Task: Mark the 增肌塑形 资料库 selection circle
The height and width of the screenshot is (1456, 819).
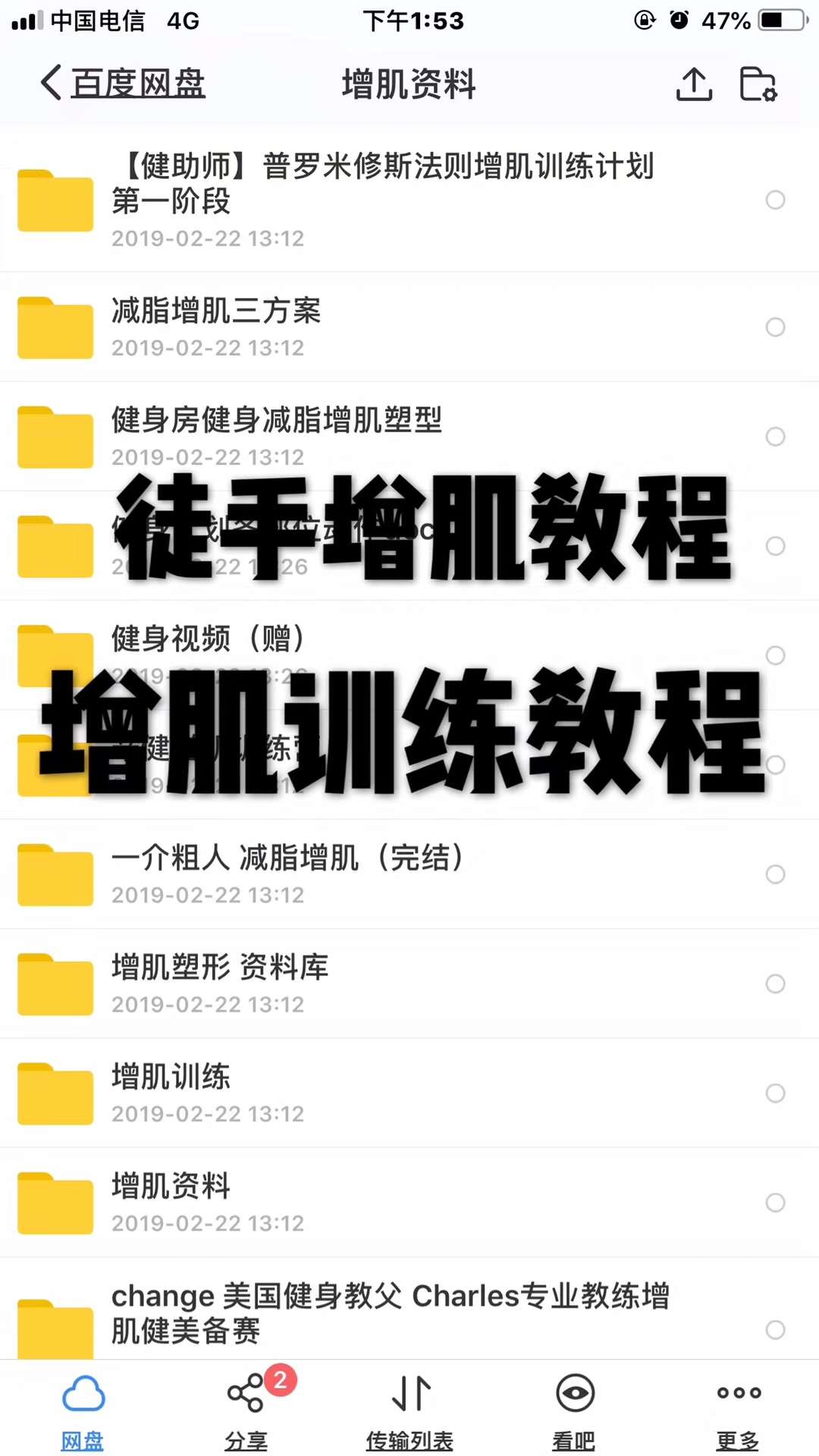Action: click(775, 984)
